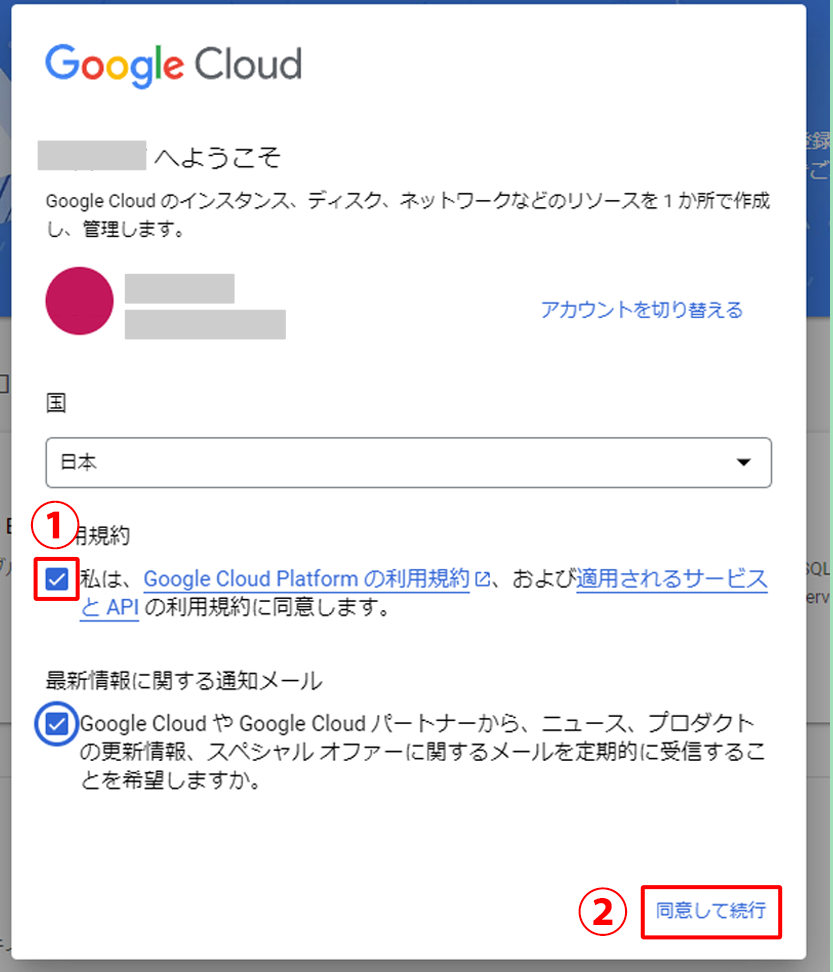Tap 同意して続行 button
This screenshot has width=833, height=972.
pyautogui.click(x=710, y=910)
